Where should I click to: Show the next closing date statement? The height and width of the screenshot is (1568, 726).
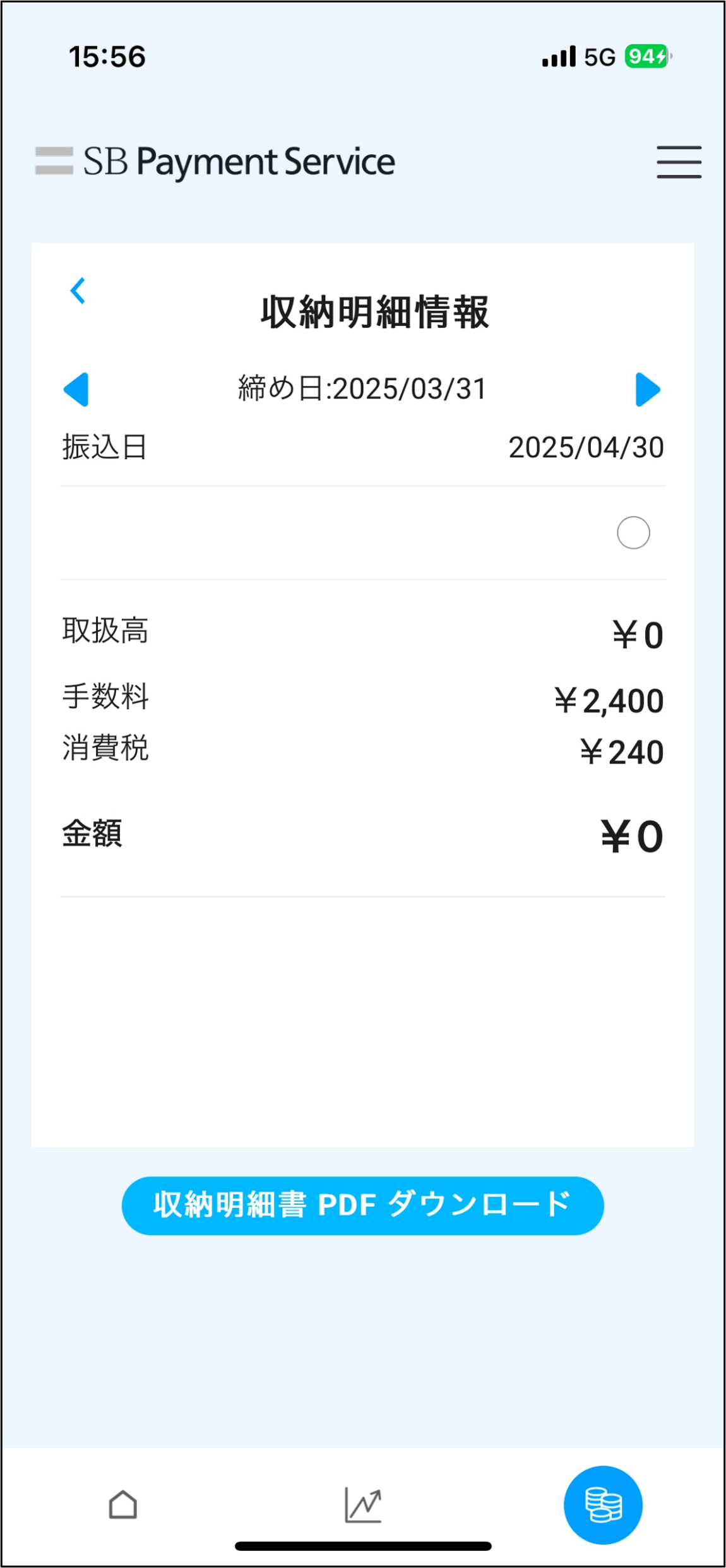pyautogui.click(x=647, y=389)
